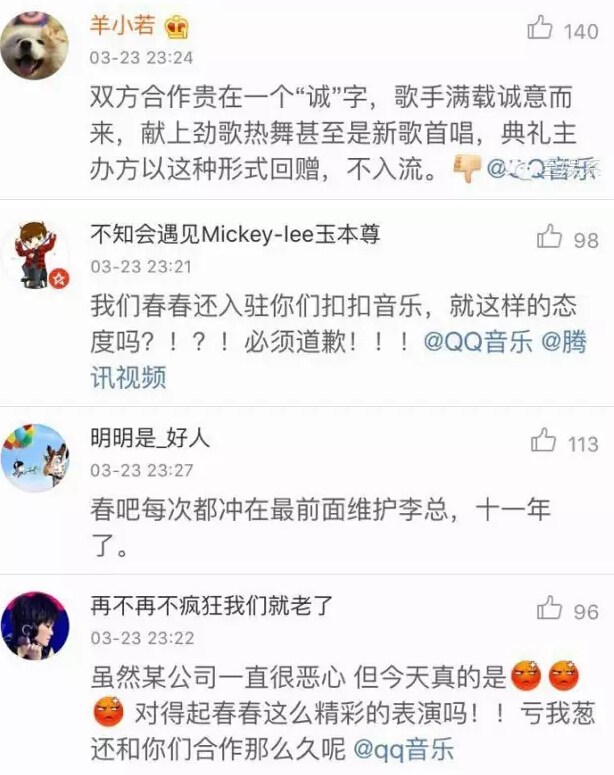Image resolution: width=614 pixels, height=775 pixels.
Task: Open 明明是_好人's profile avatar
Action: (x=36, y=457)
